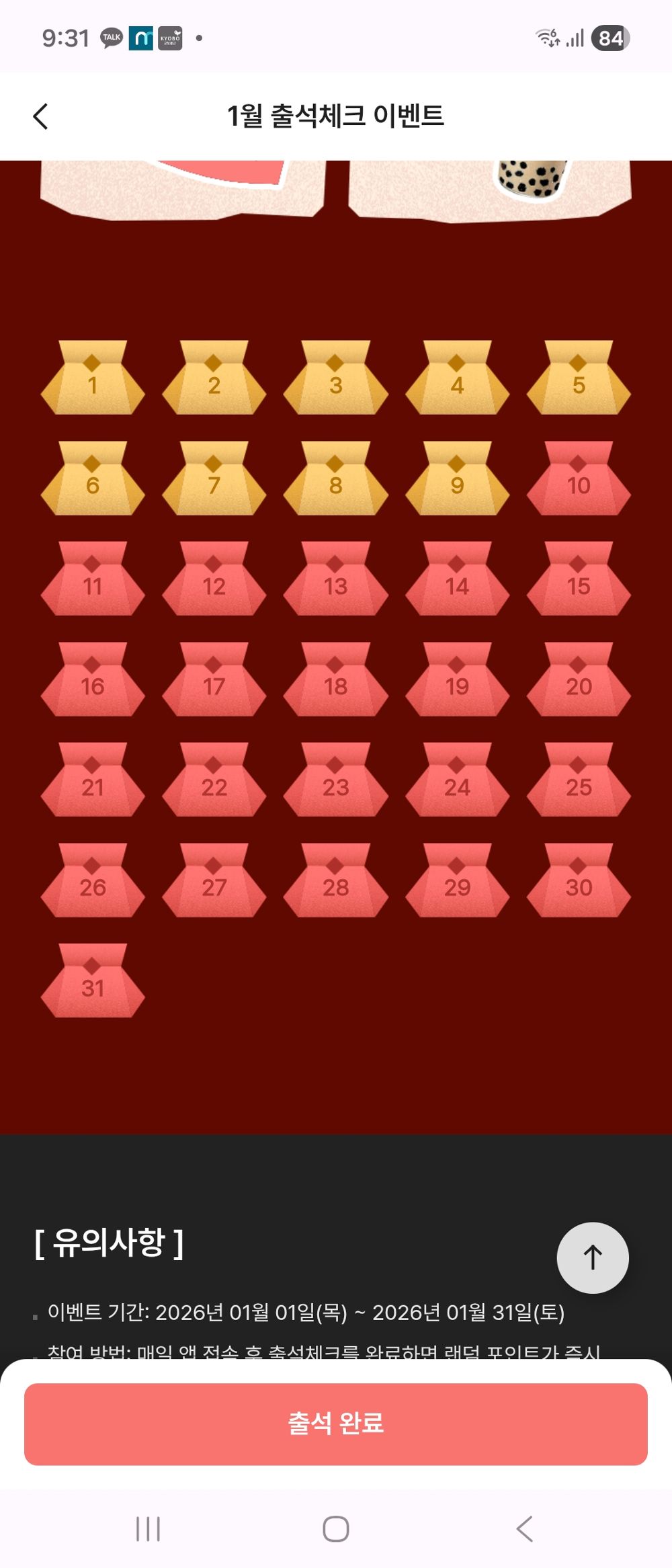Select the day 15 pouch
672x1568 pixels.
coord(579,581)
